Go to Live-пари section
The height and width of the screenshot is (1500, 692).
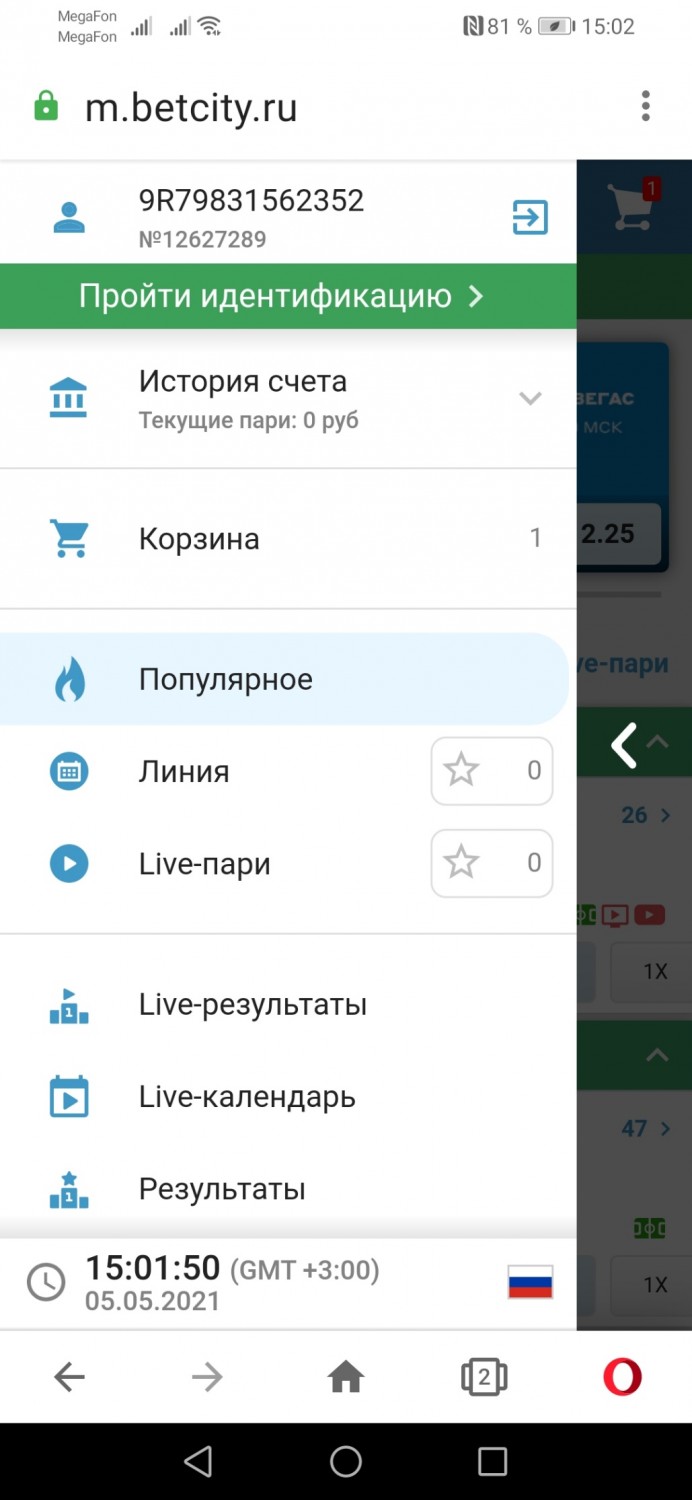[204, 863]
